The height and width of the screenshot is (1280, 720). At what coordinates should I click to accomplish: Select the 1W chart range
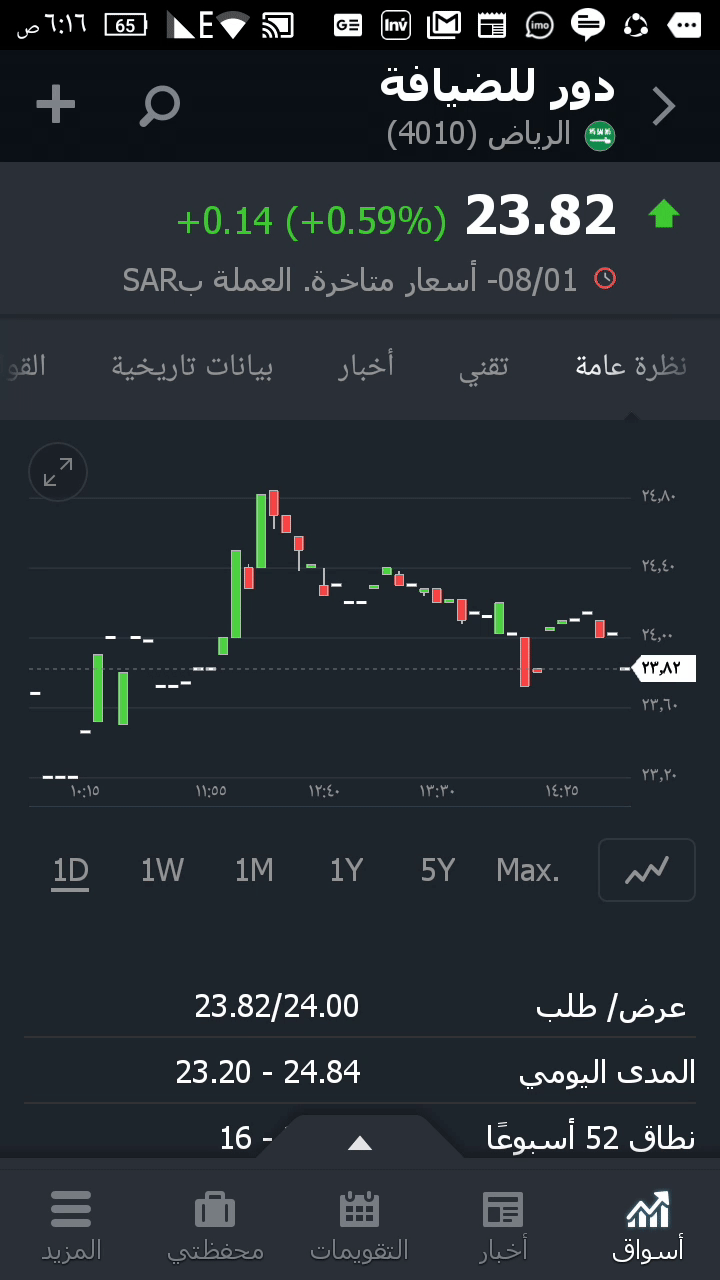pyautogui.click(x=162, y=871)
